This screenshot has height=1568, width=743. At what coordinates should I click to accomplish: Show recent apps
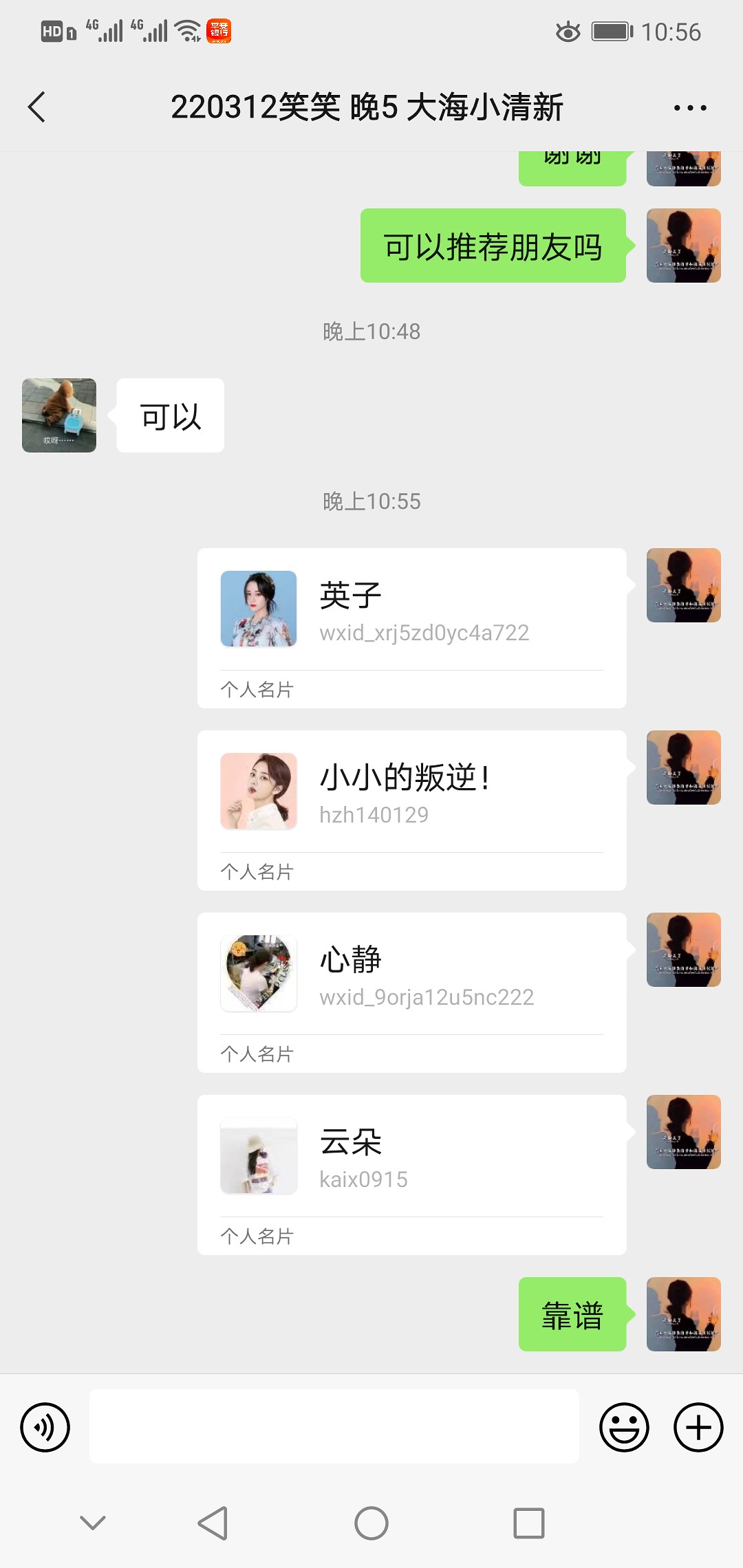click(529, 1523)
